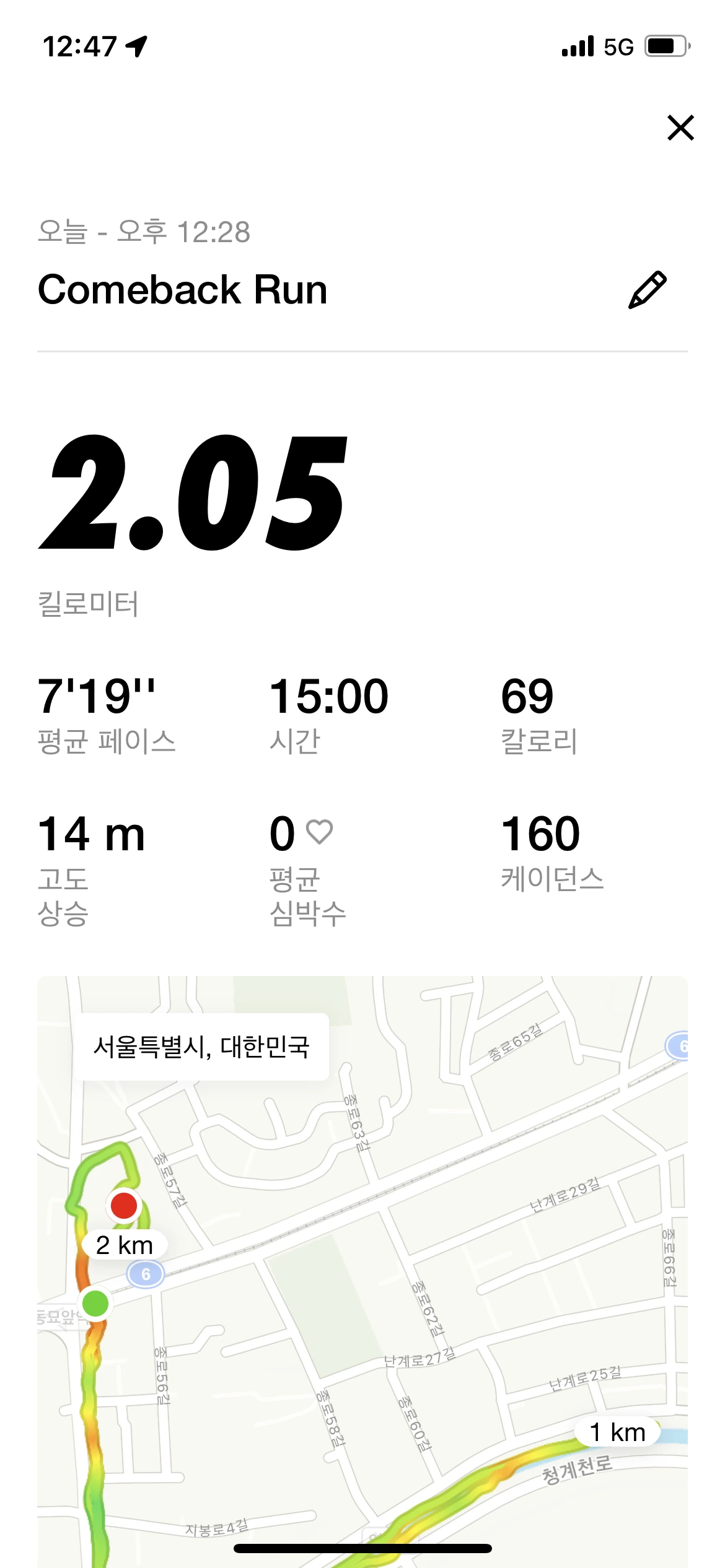Edit the Comeback Run title
725x1568 pixels.
tap(648, 289)
